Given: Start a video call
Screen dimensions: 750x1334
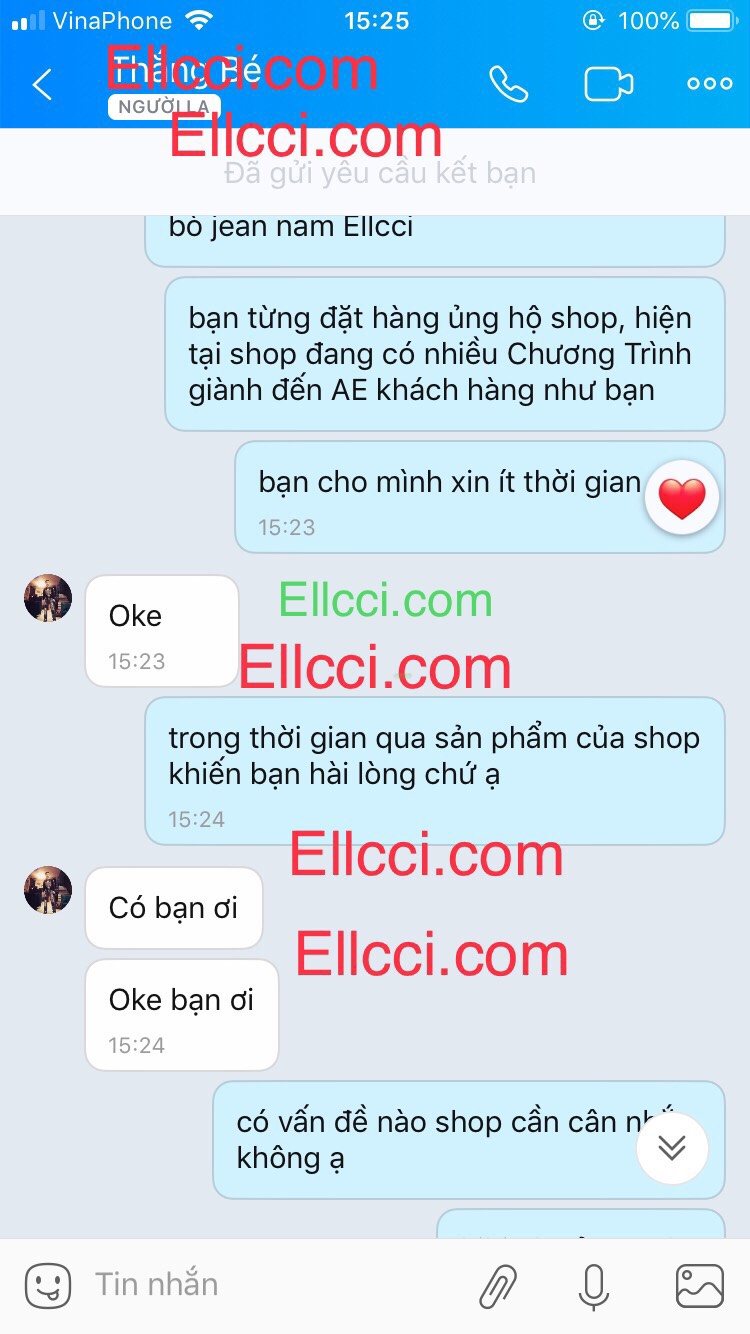Looking at the screenshot, I should pos(608,85).
